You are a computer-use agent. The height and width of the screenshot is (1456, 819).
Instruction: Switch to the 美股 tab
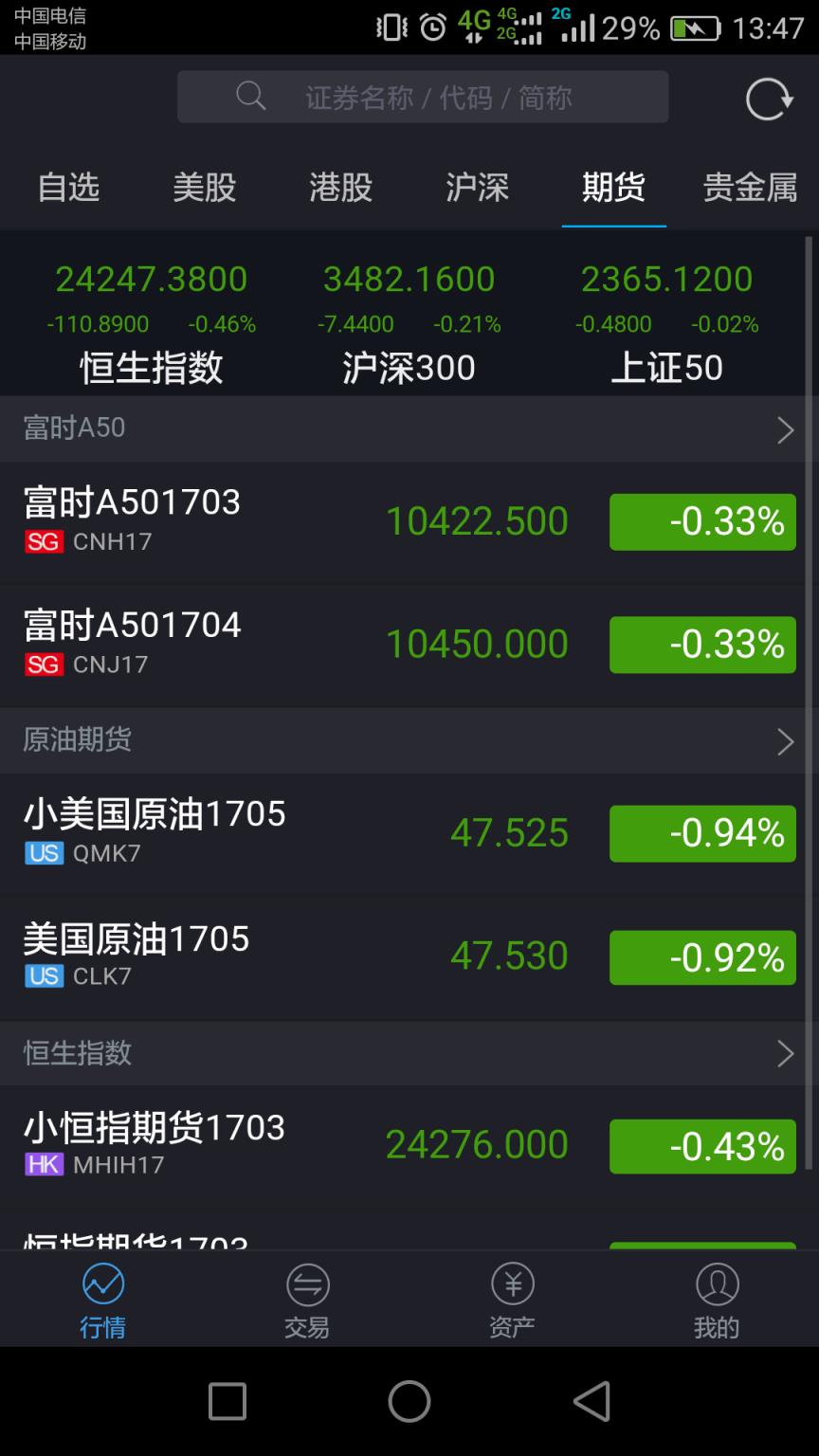(205, 188)
